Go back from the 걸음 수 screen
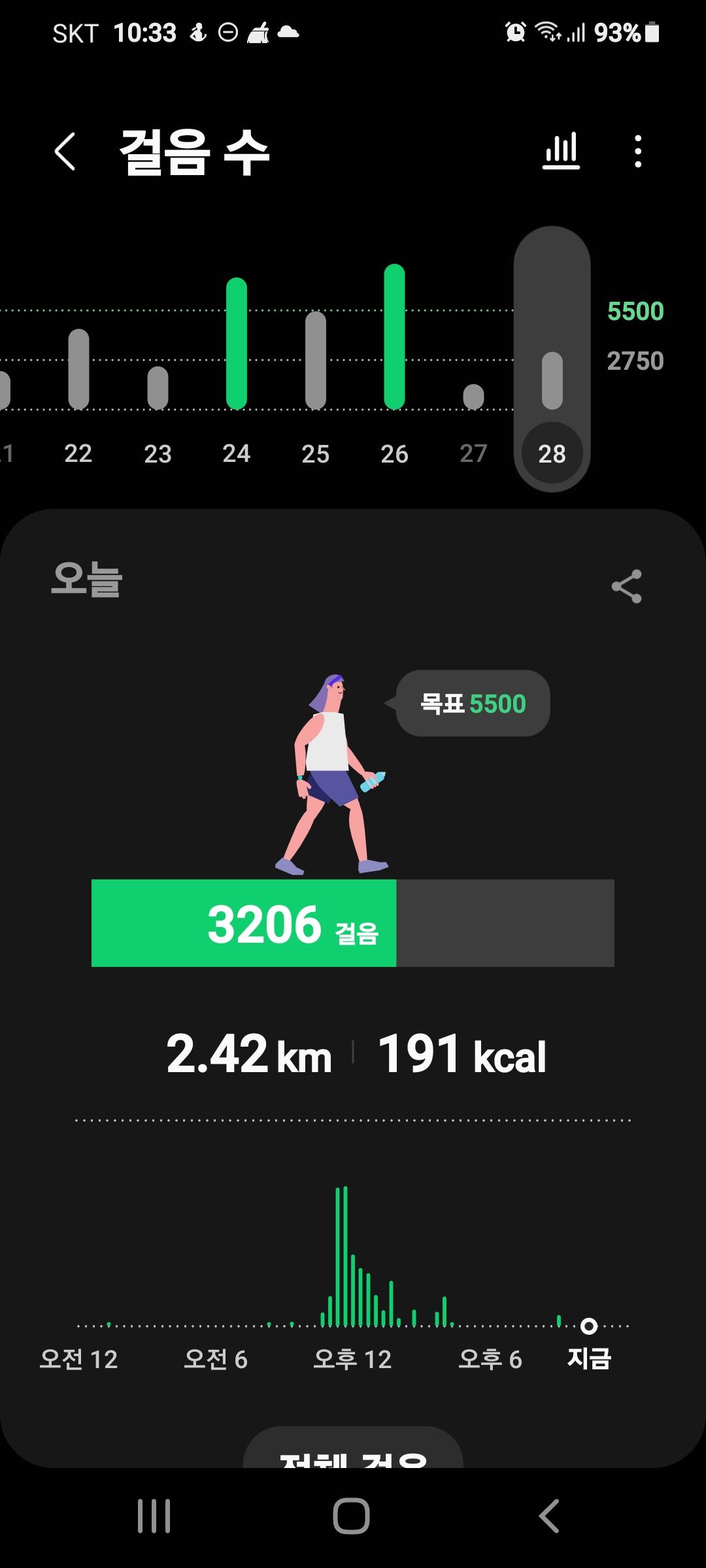Viewport: 706px width, 1568px height. [x=65, y=152]
